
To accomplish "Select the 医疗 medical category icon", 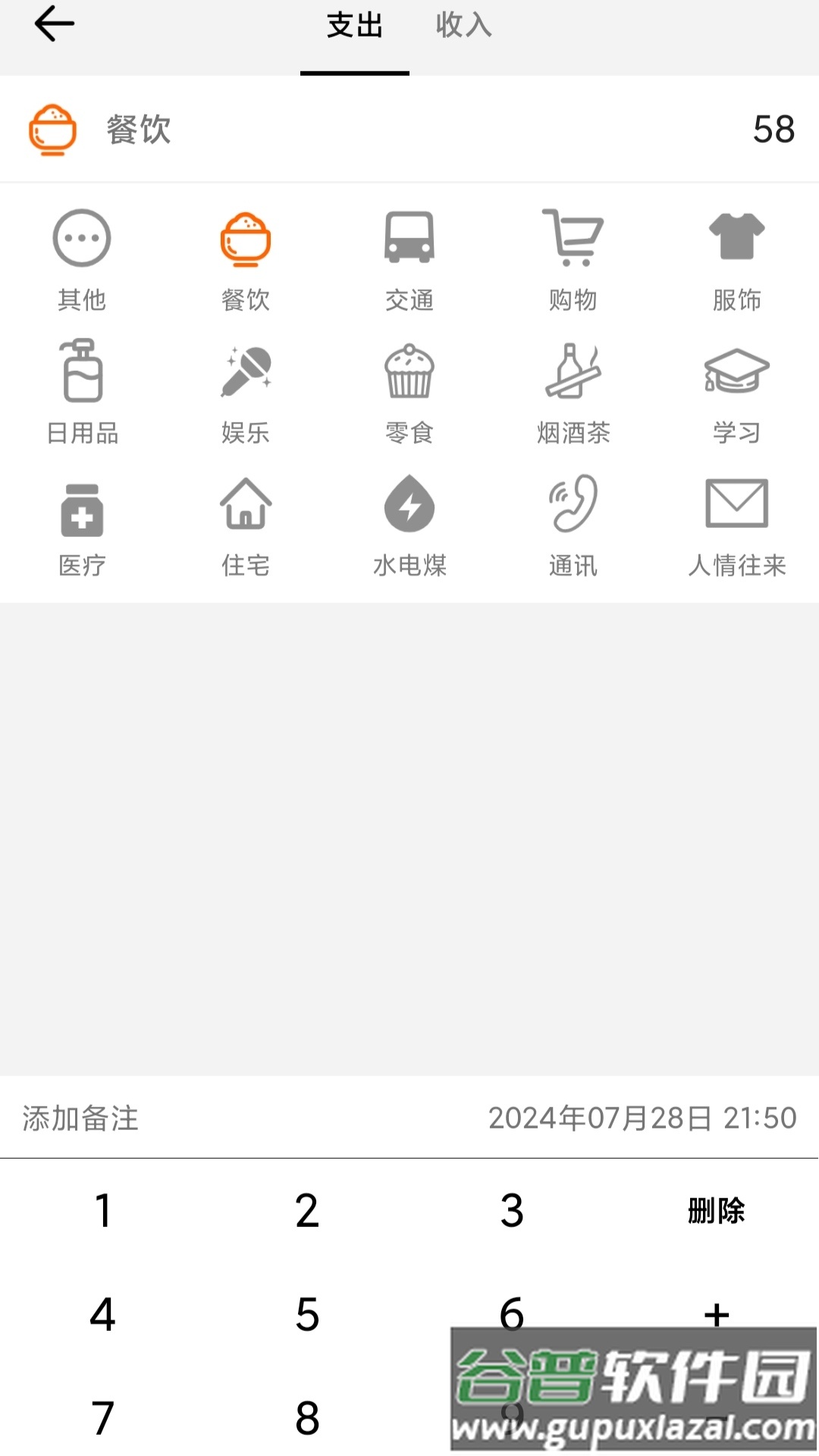I will (x=82, y=504).
